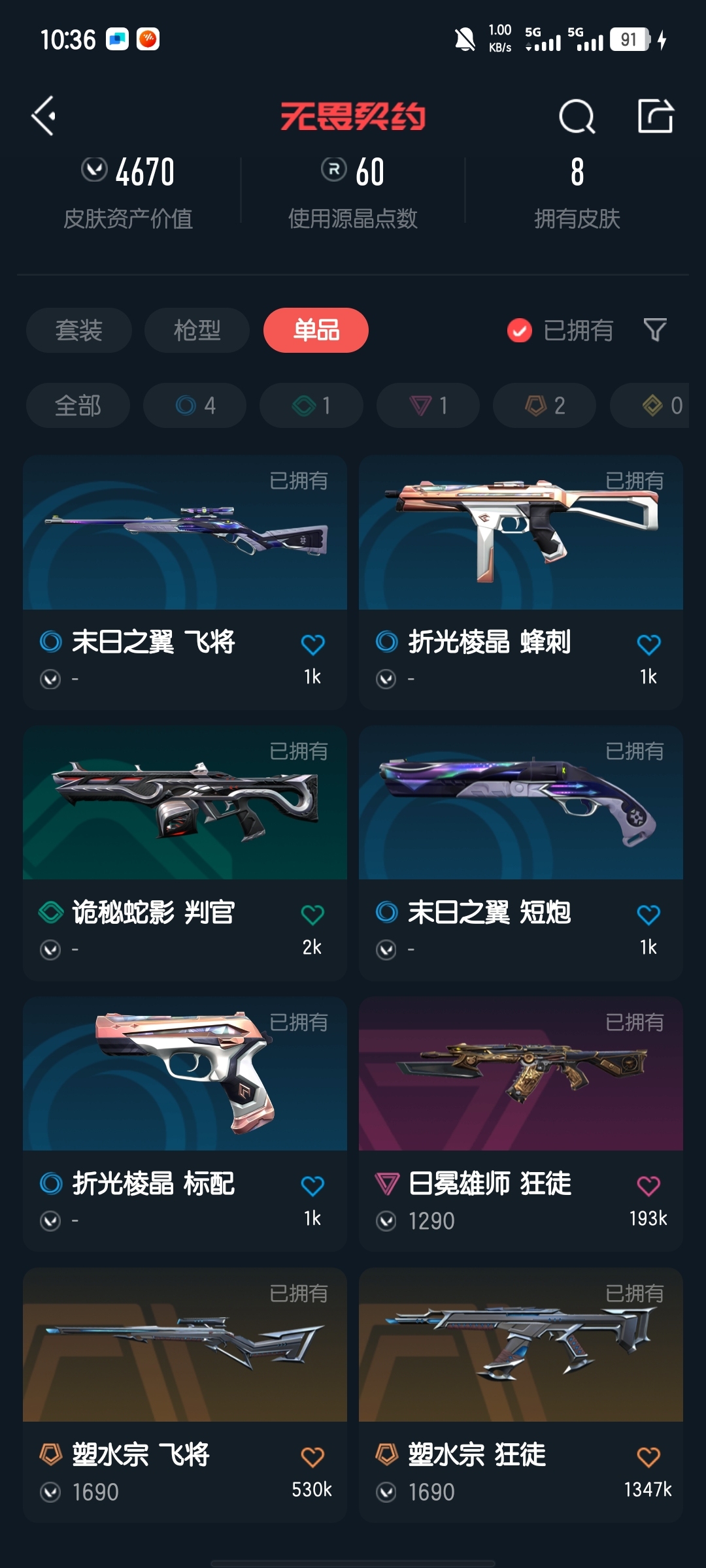Select the 单品 tab

pos(316,330)
